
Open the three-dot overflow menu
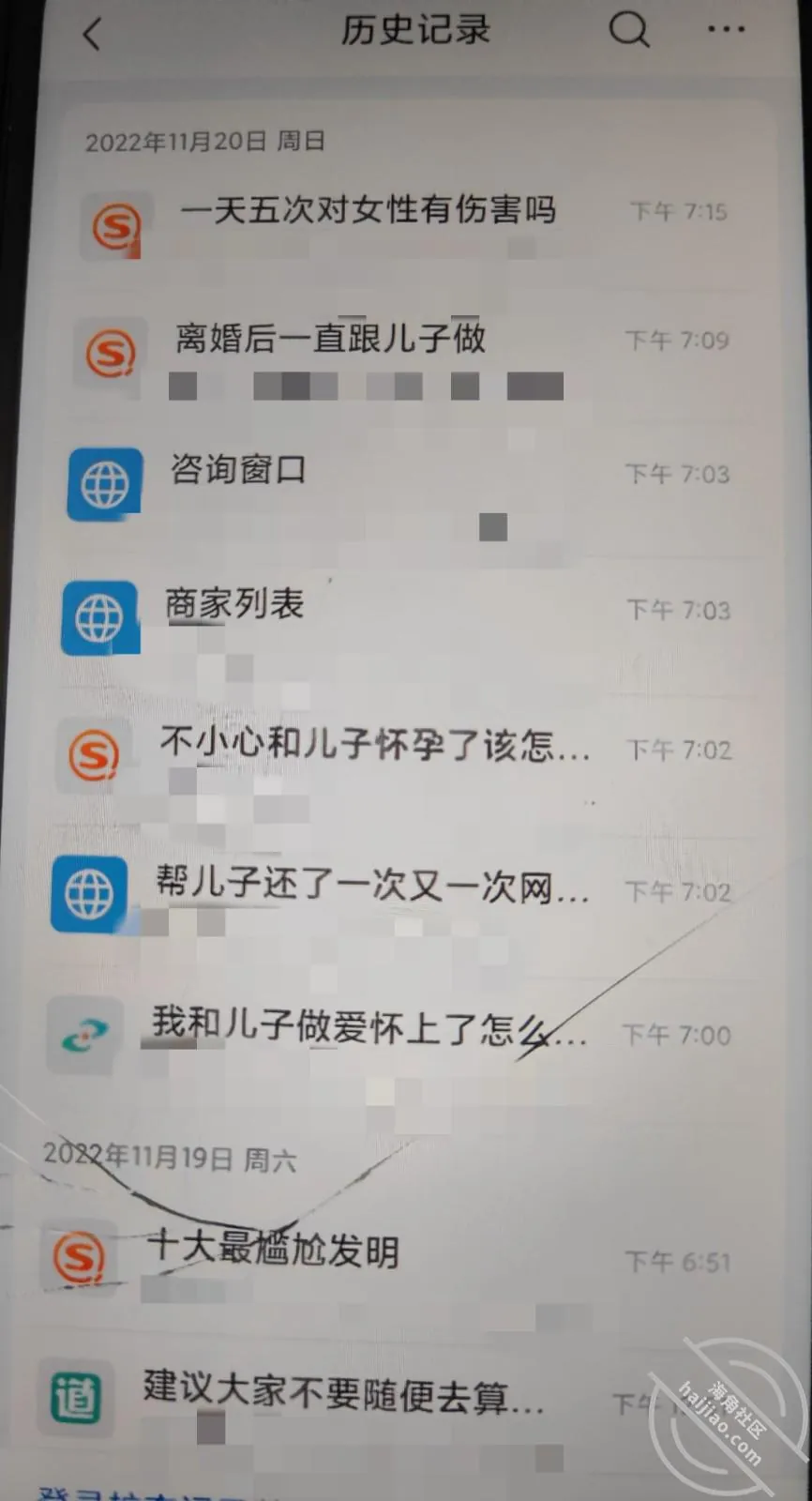tap(726, 29)
